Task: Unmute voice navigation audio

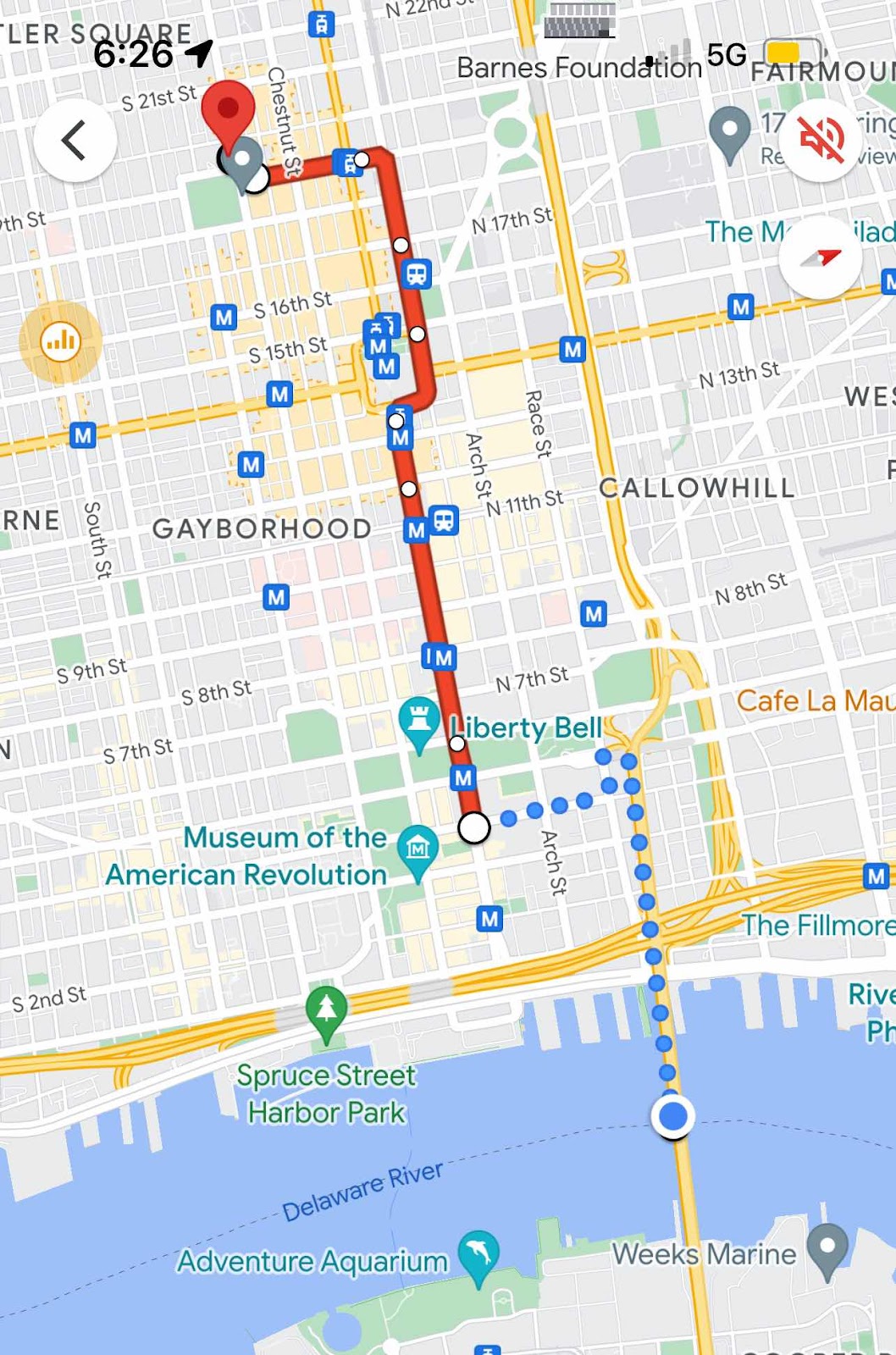Action: 821,139
